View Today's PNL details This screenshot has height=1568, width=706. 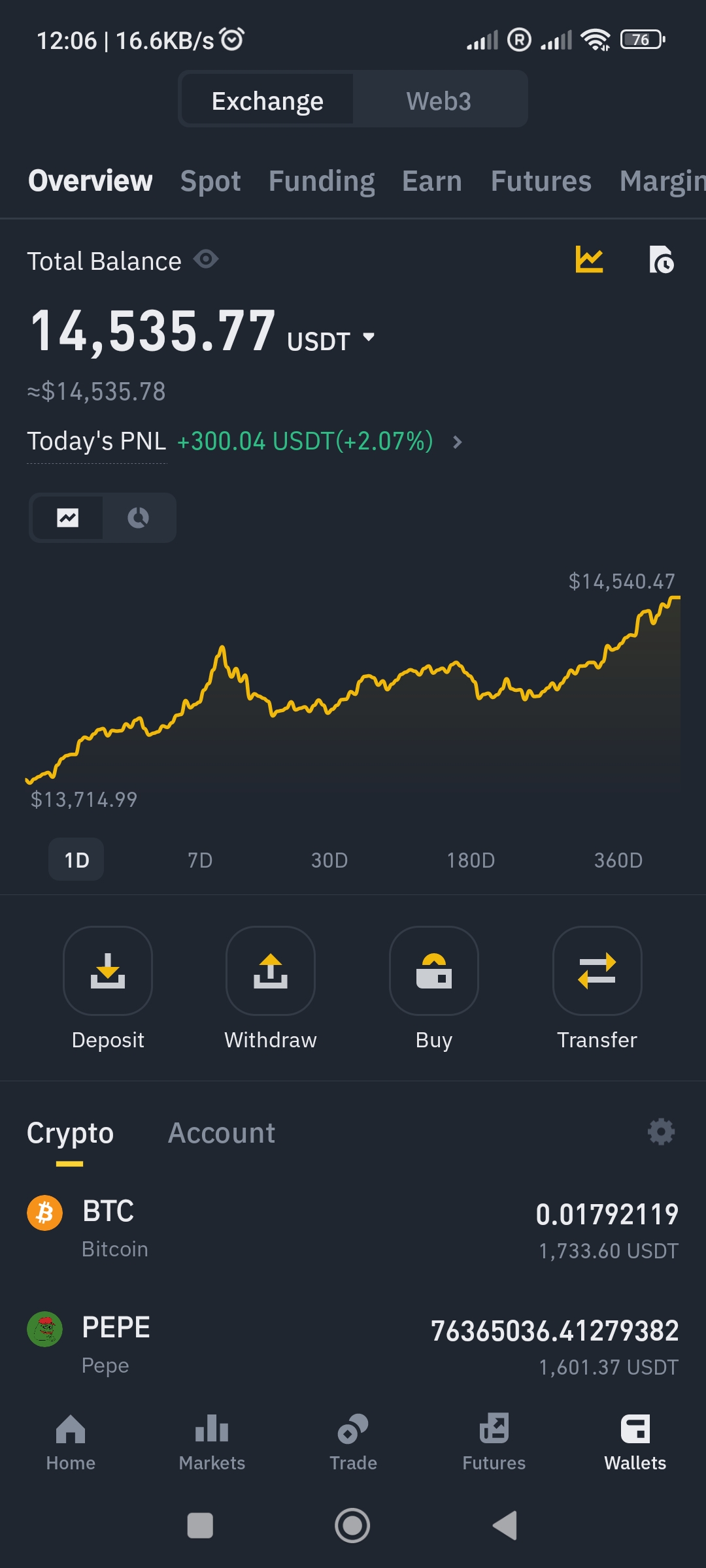(x=457, y=442)
